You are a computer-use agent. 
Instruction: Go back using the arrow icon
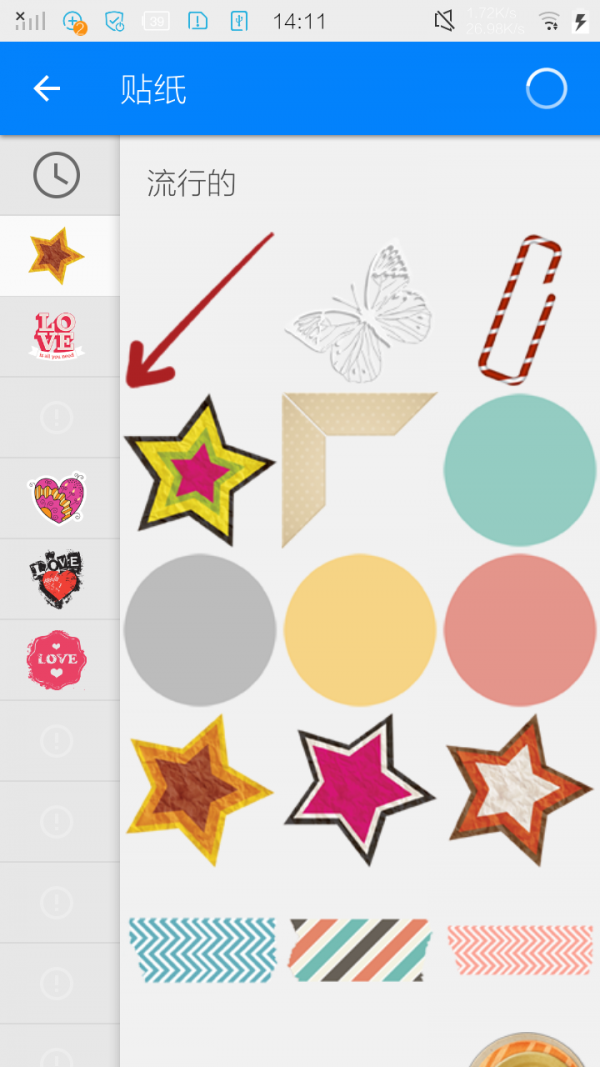47,89
